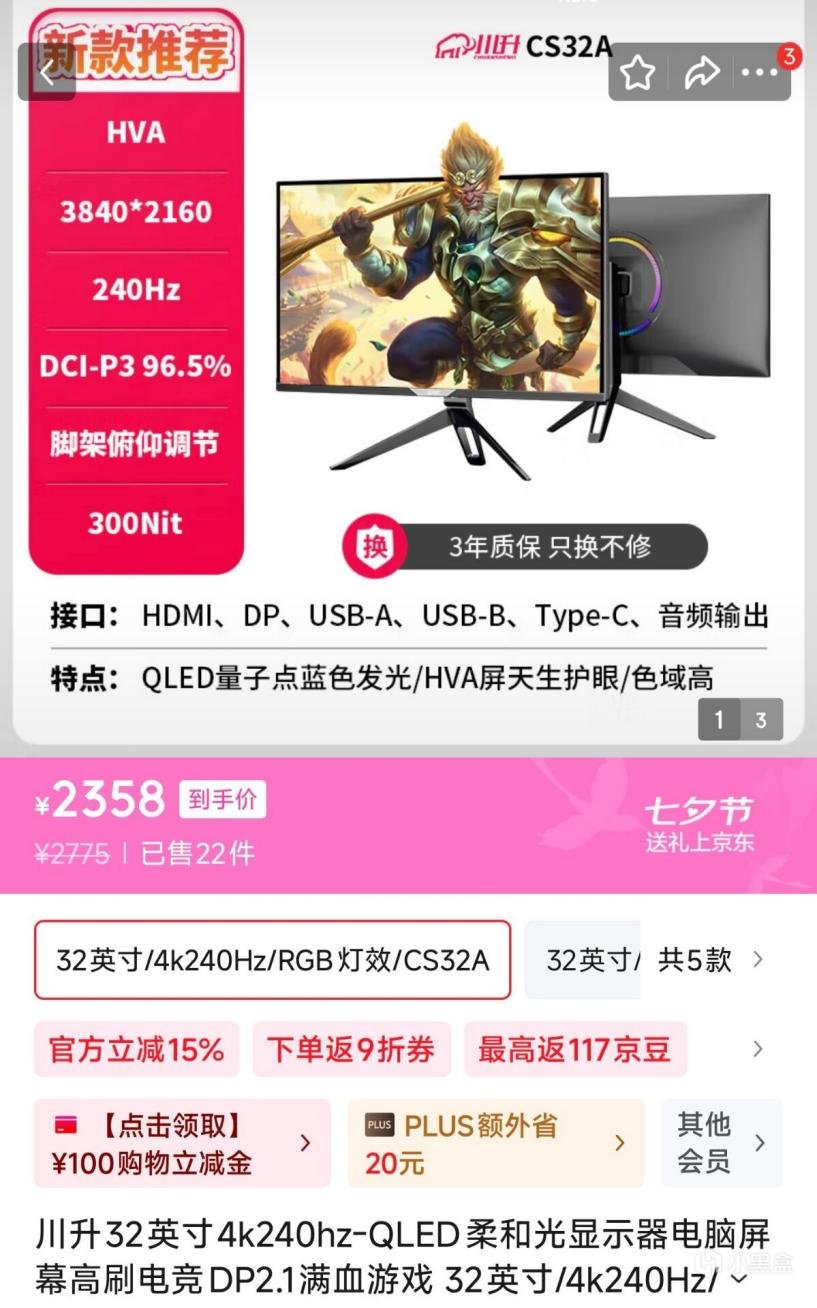Go back from the product page
817x1308 pixels.
pyautogui.click(x=46, y=72)
